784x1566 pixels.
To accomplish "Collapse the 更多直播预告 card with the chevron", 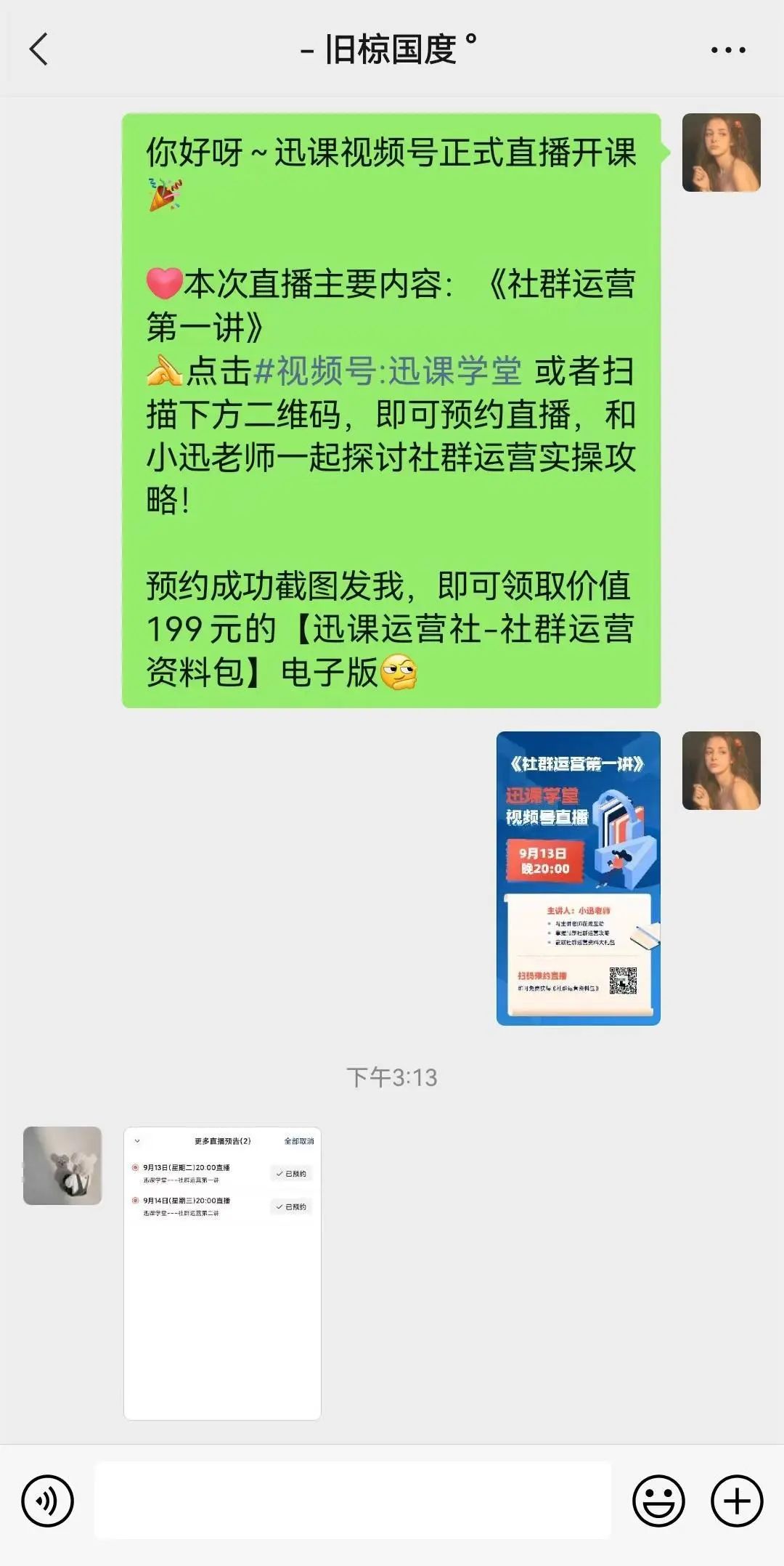I will click(136, 1141).
